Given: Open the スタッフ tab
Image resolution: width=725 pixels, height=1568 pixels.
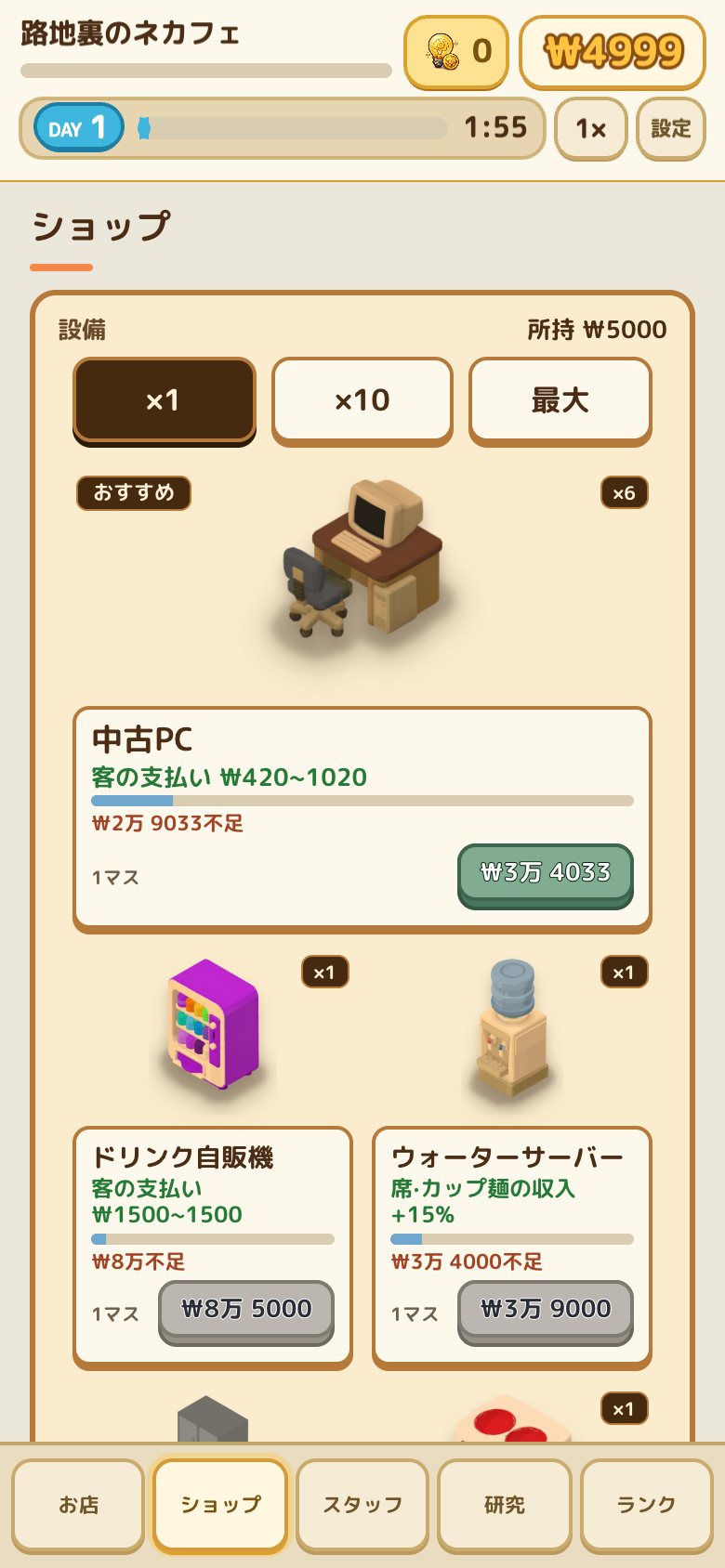Looking at the screenshot, I should (x=362, y=1506).
